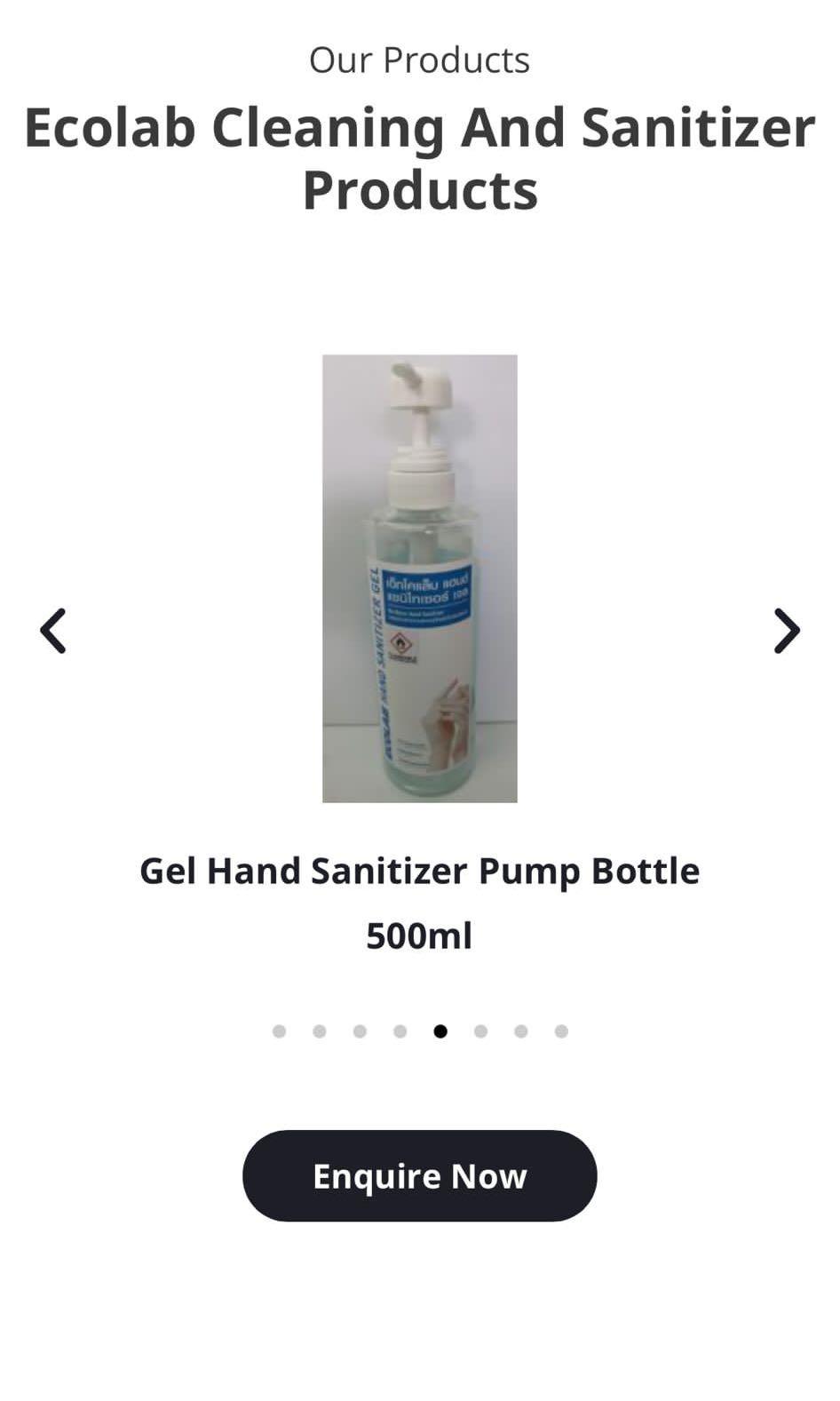840x1401 pixels.
Task: Click the Our Products section label
Action: (x=419, y=59)
